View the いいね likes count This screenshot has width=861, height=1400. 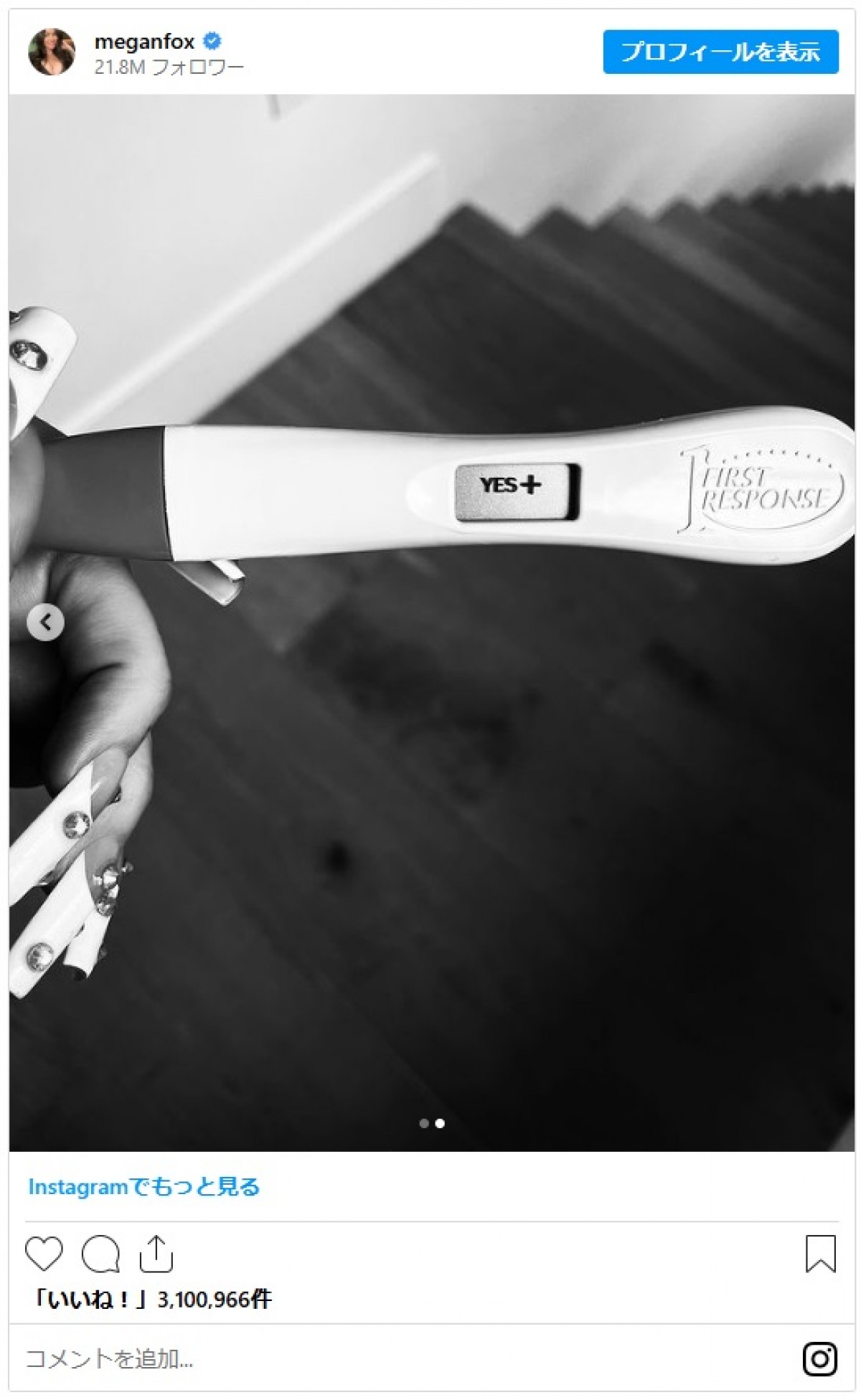151,1300
